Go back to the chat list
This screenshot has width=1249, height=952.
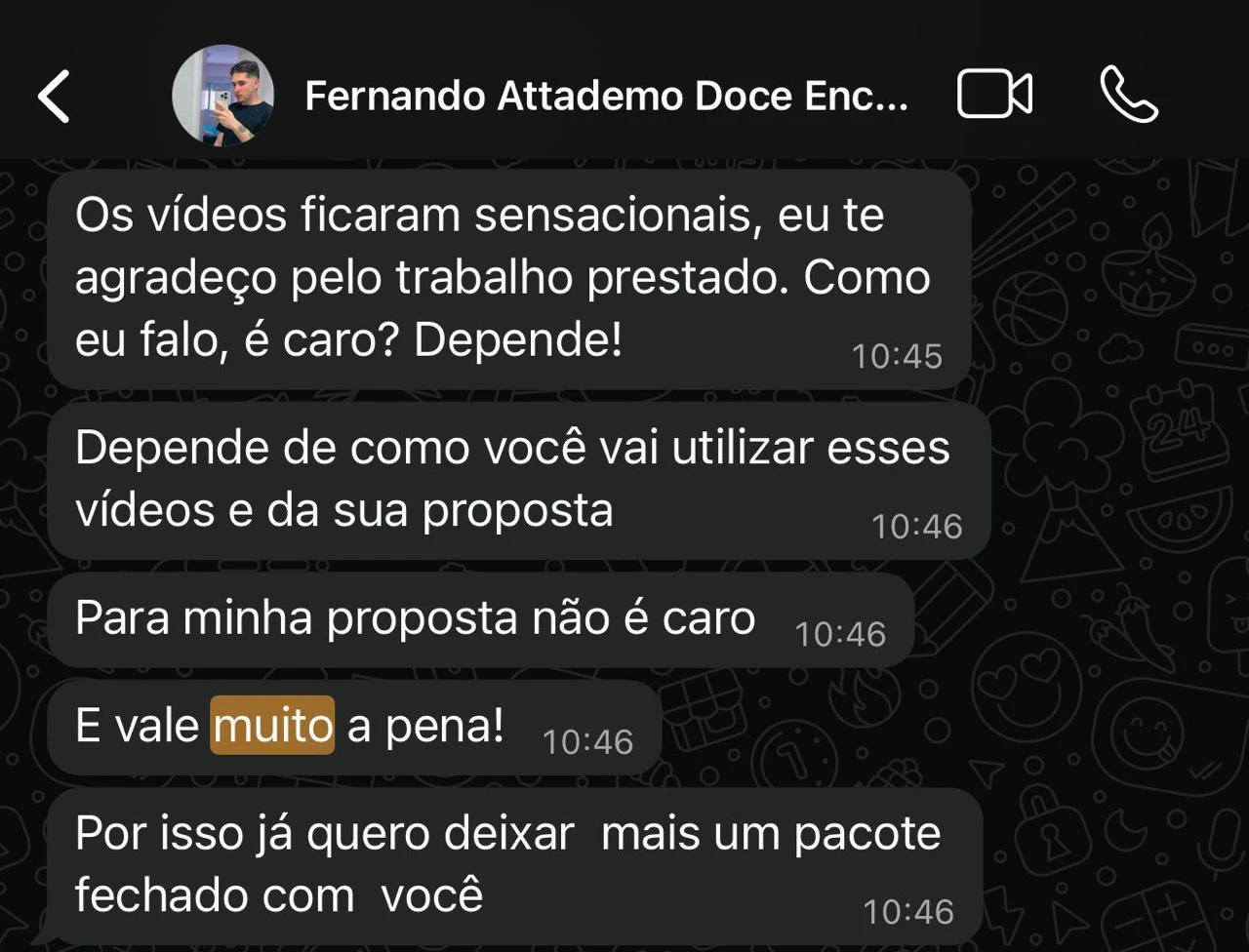[54, 97]
